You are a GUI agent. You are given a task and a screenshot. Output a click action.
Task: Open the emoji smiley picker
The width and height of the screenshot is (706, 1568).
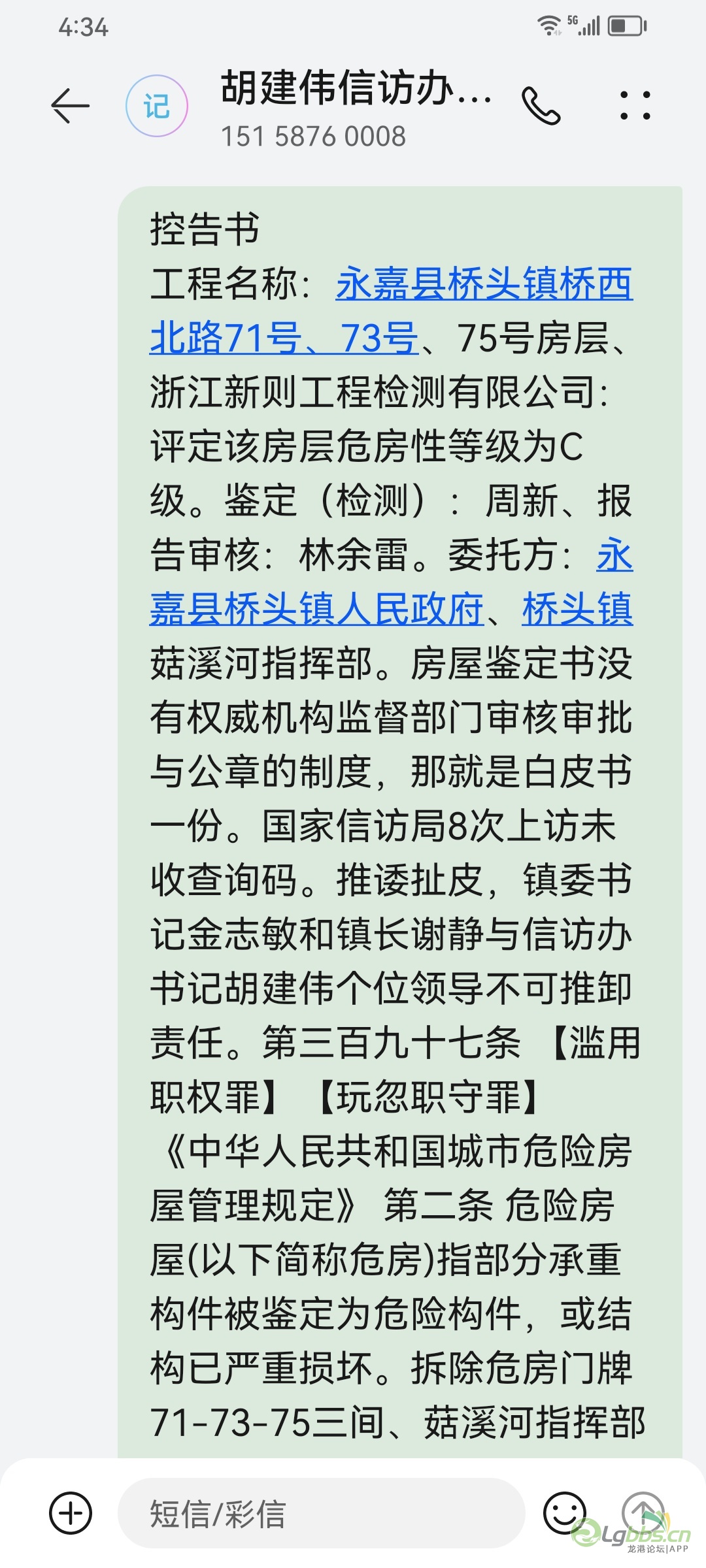(x=564, y=1512)
